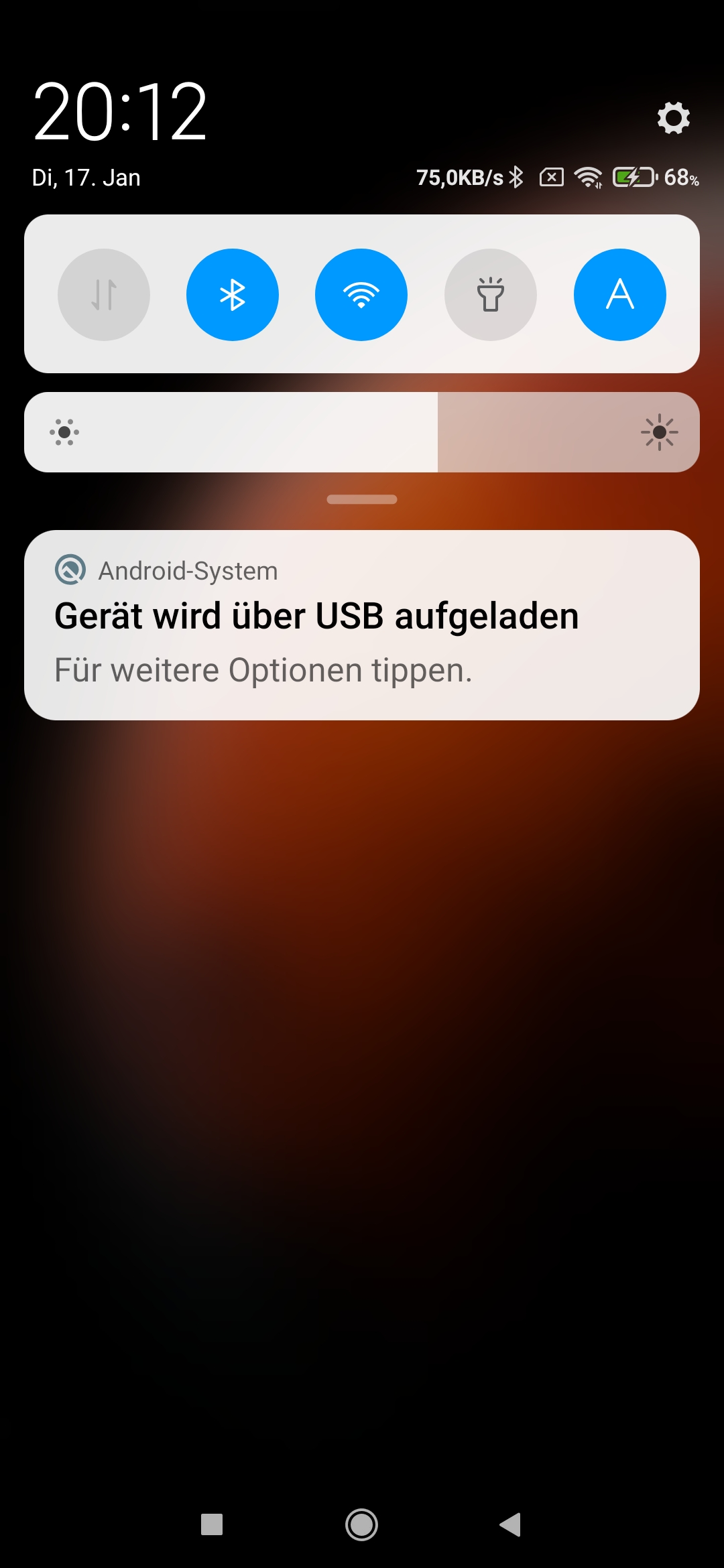Disable the Wi-Fi quick toggle
This screenshot has height=1568, width=724.
tap(361, 295)
